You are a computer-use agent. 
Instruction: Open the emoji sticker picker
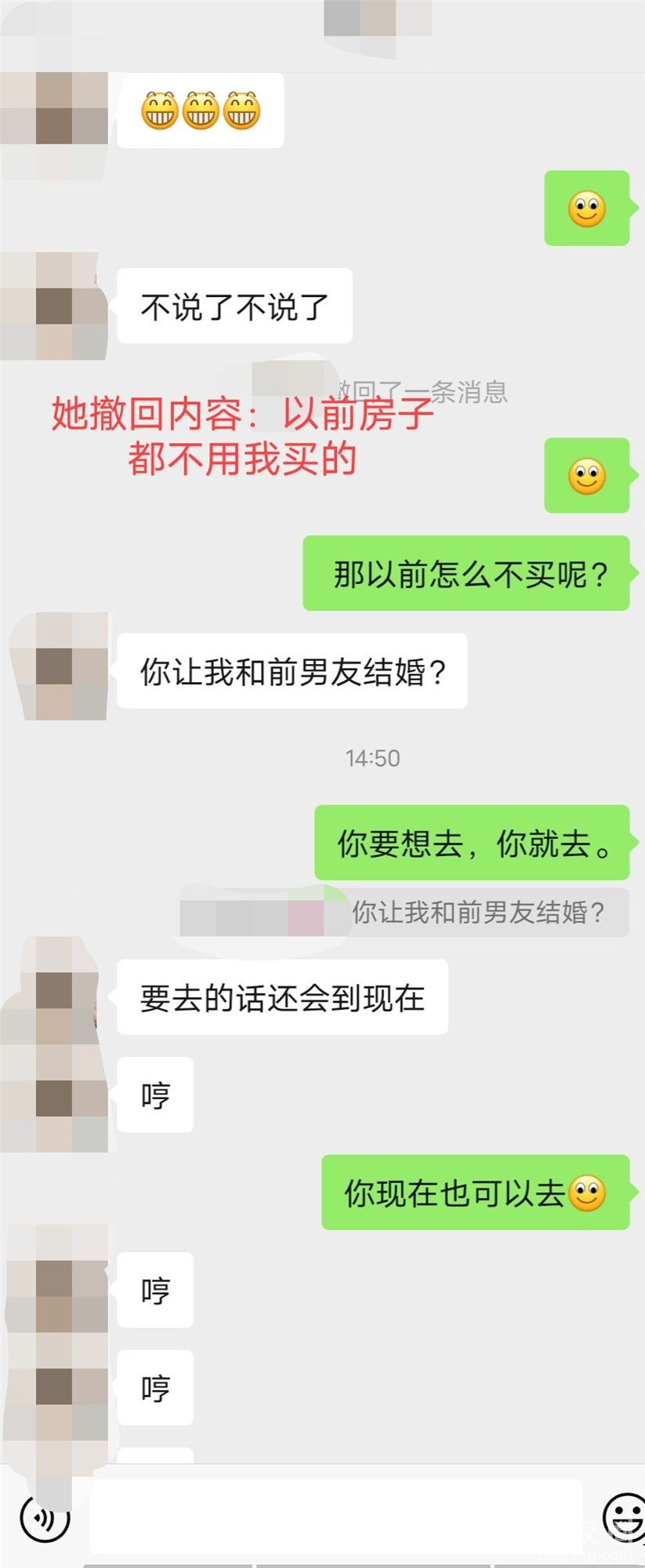pos(625,1516)
